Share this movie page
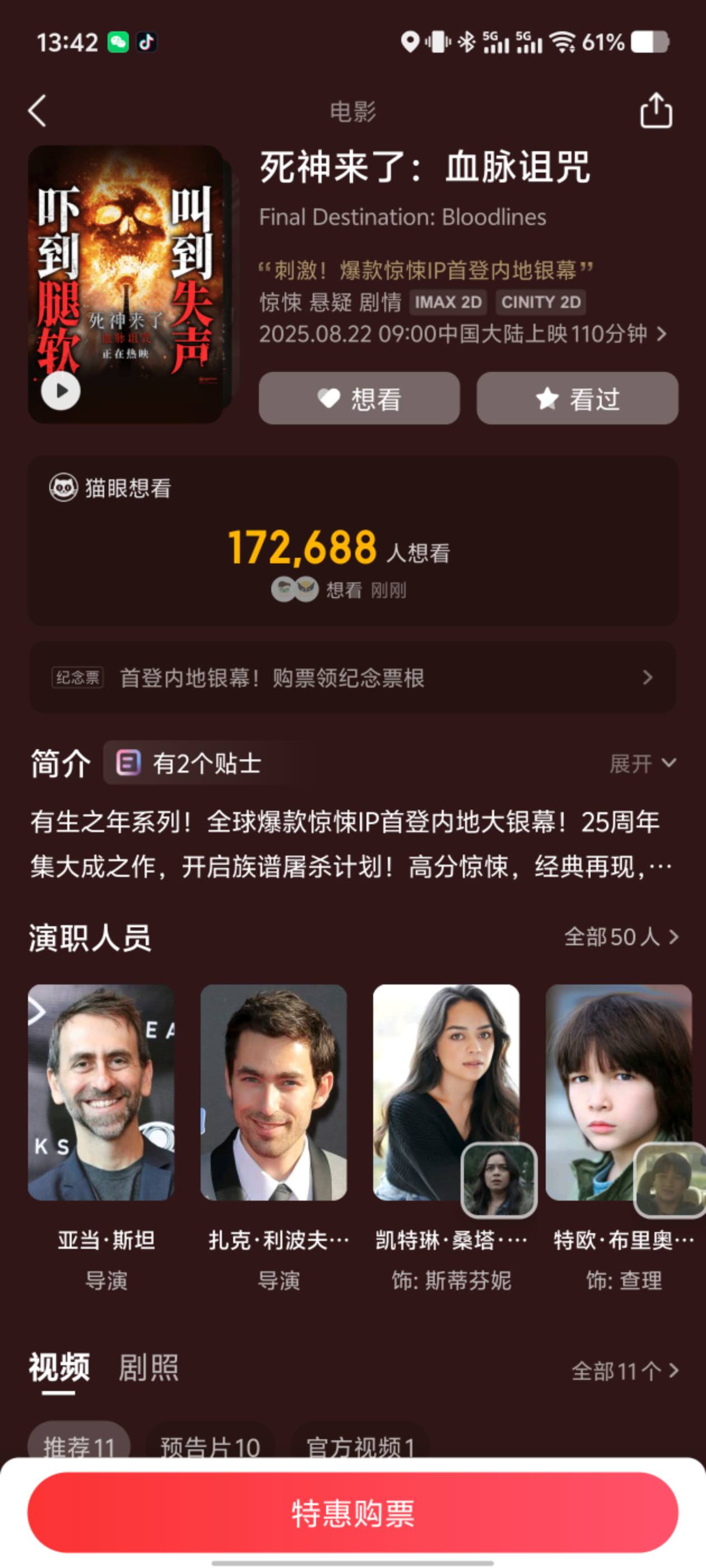Viewport: 706px width, 1568px height. click(x=656, y=111)
